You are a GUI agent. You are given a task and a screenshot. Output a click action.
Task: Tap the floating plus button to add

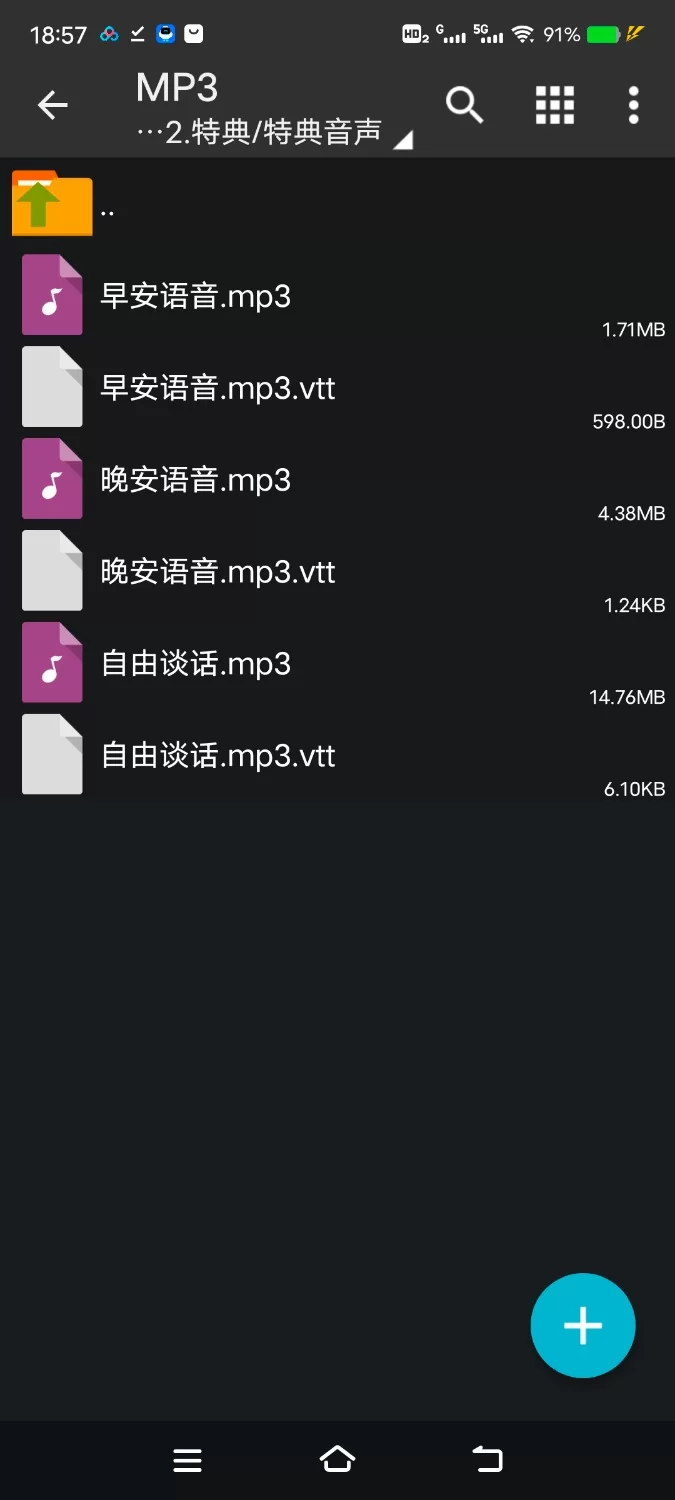click(x=582, y=1325)
